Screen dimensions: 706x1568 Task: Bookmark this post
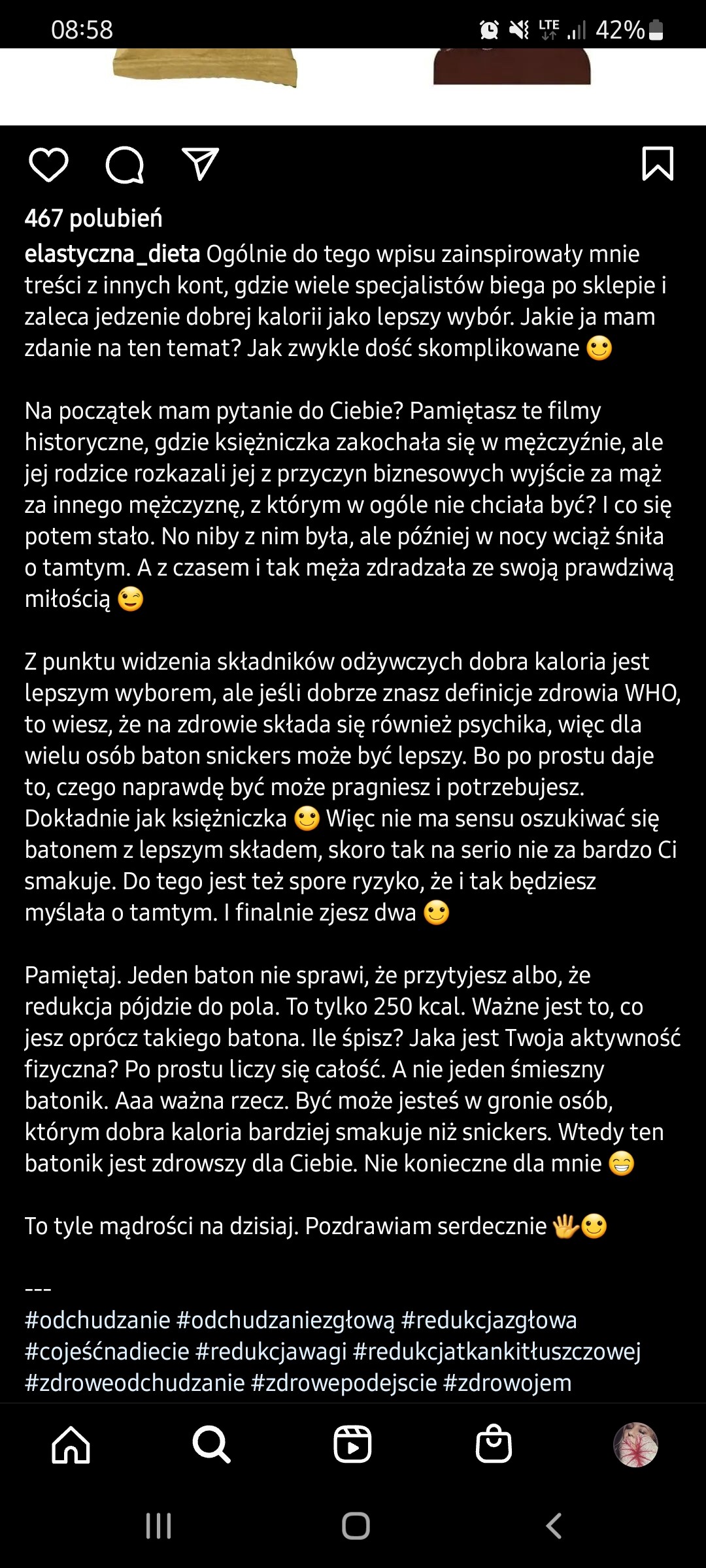click(x=658, y=163)
